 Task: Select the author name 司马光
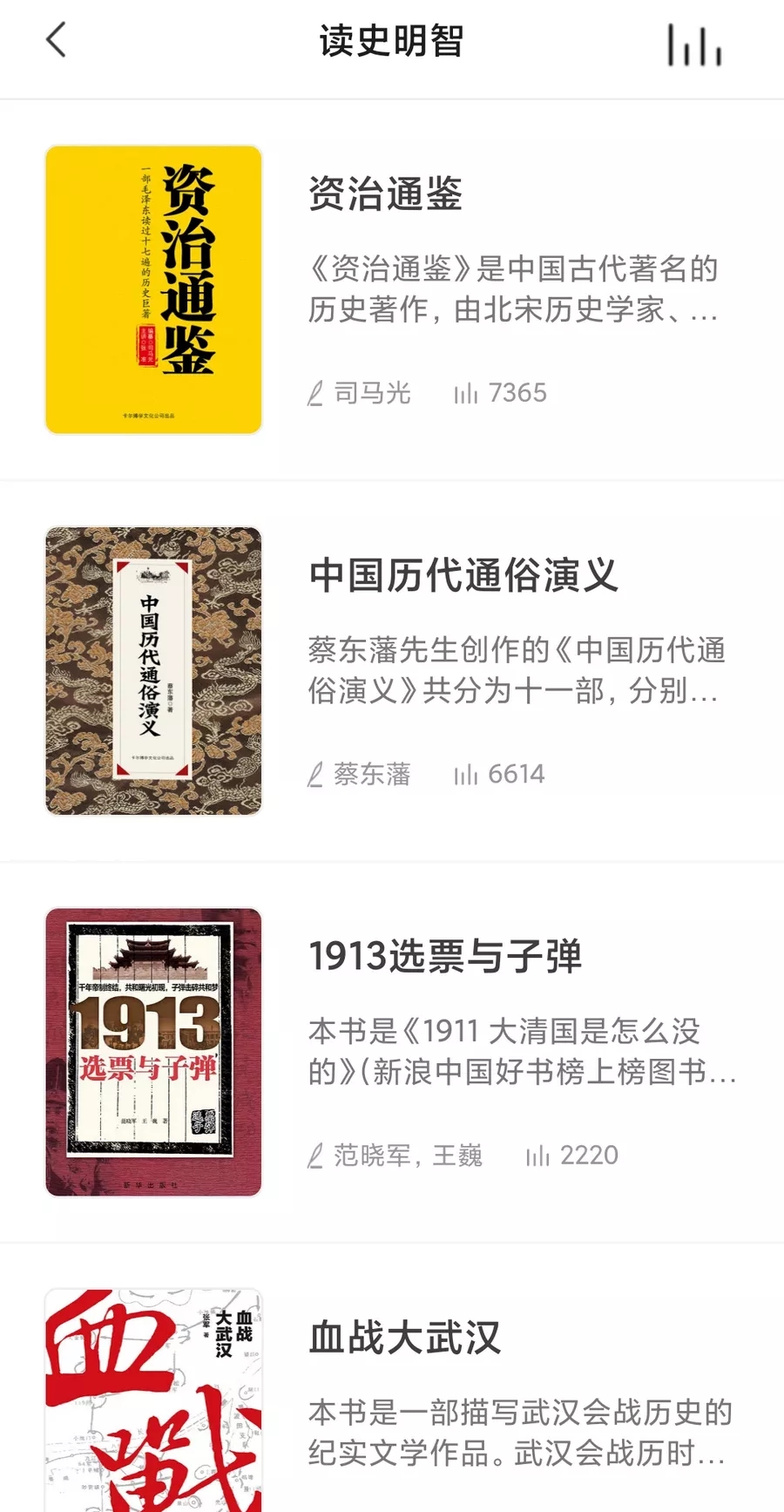point(373,393)
